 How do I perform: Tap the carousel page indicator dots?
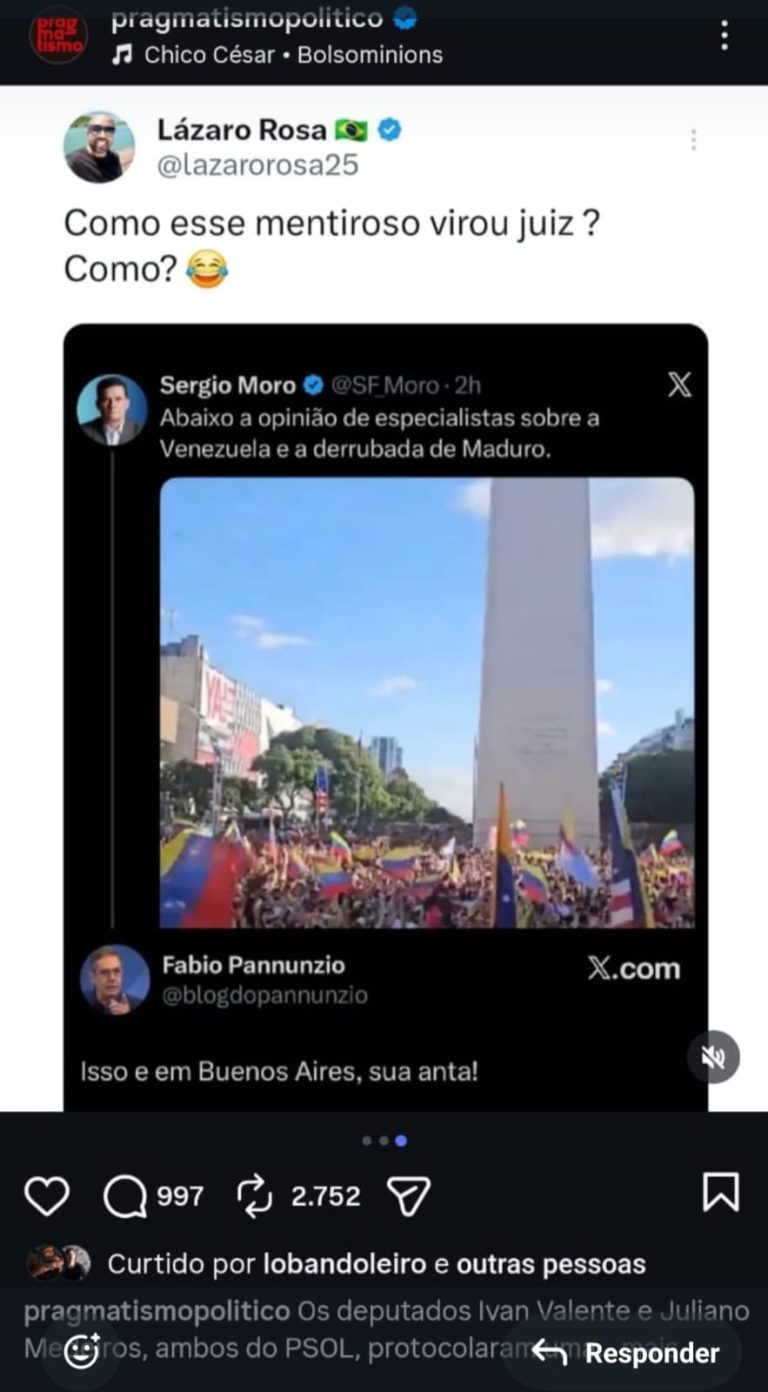[384, 1140]
